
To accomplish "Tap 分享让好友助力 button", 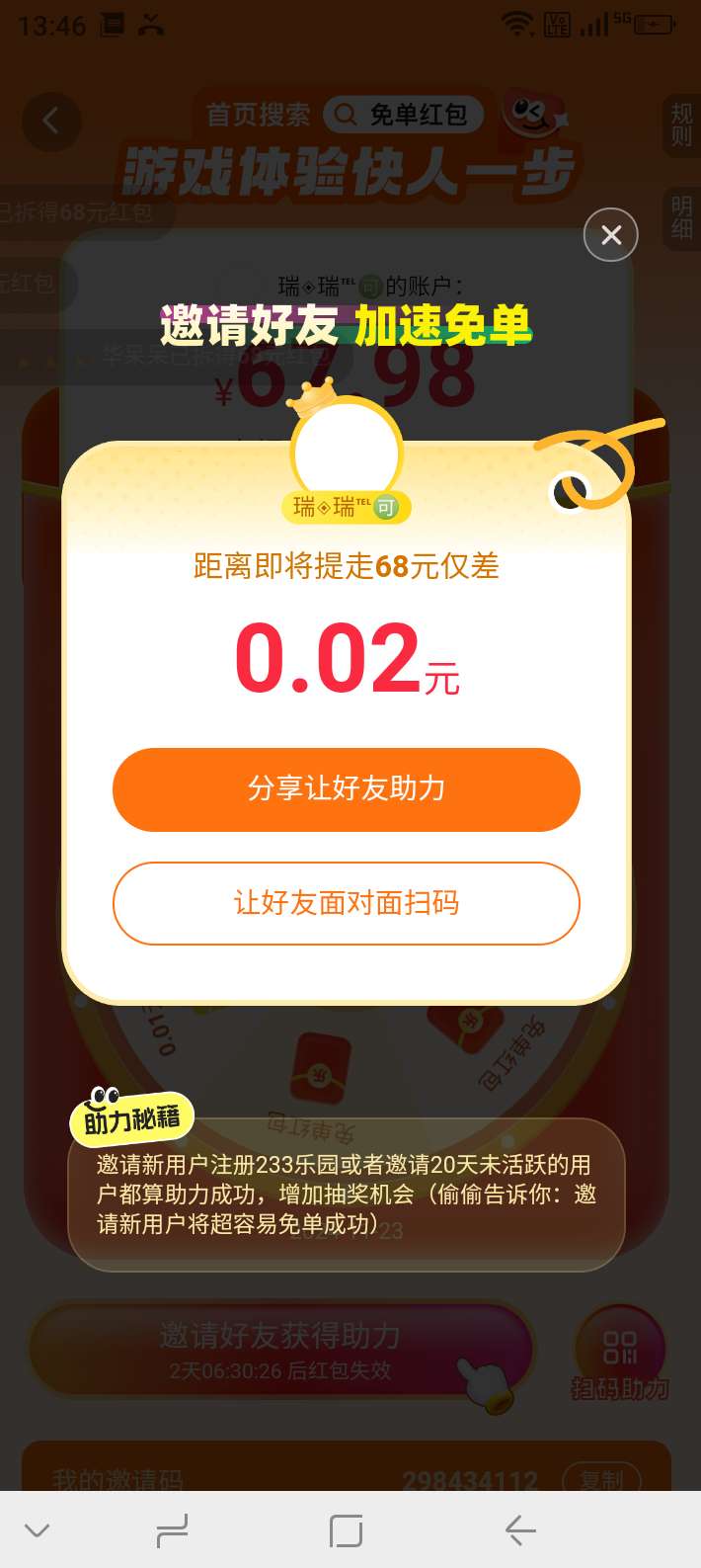I will click(346, 789).
